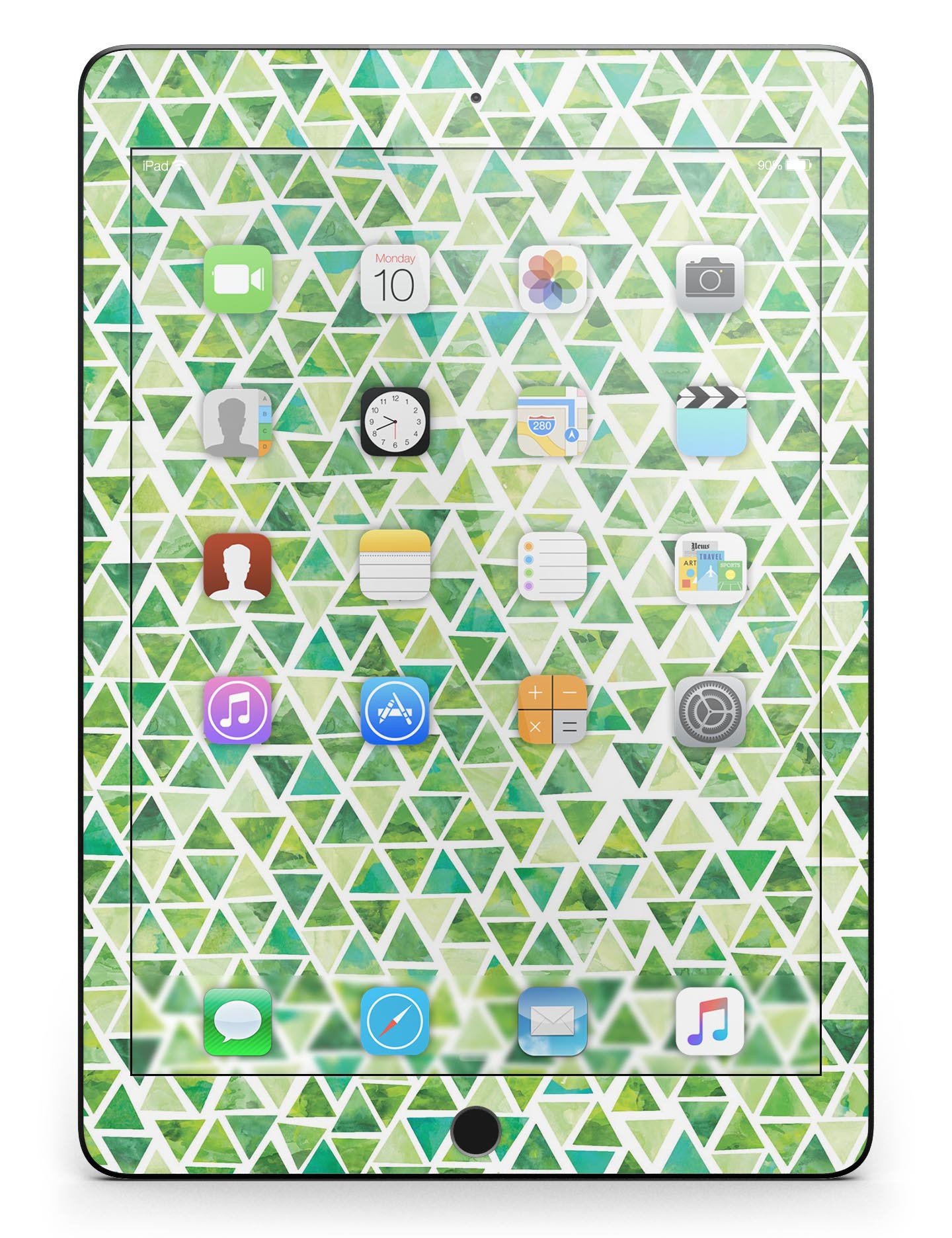Open the Clock app
952x1238 pixels.
click(397, 421)
